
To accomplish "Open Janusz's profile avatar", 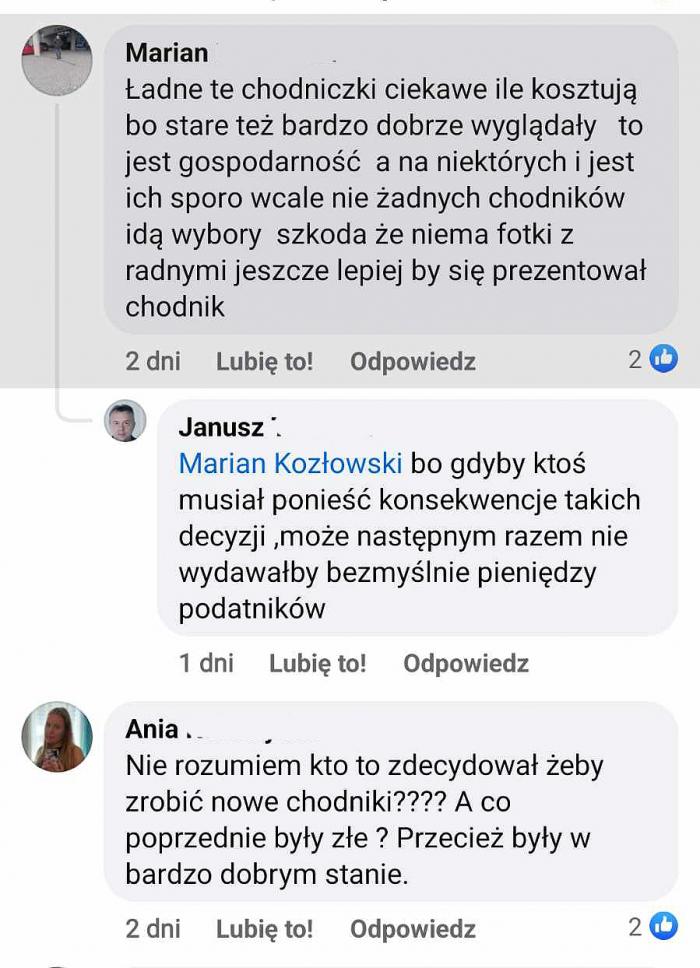I will (125, 421).
